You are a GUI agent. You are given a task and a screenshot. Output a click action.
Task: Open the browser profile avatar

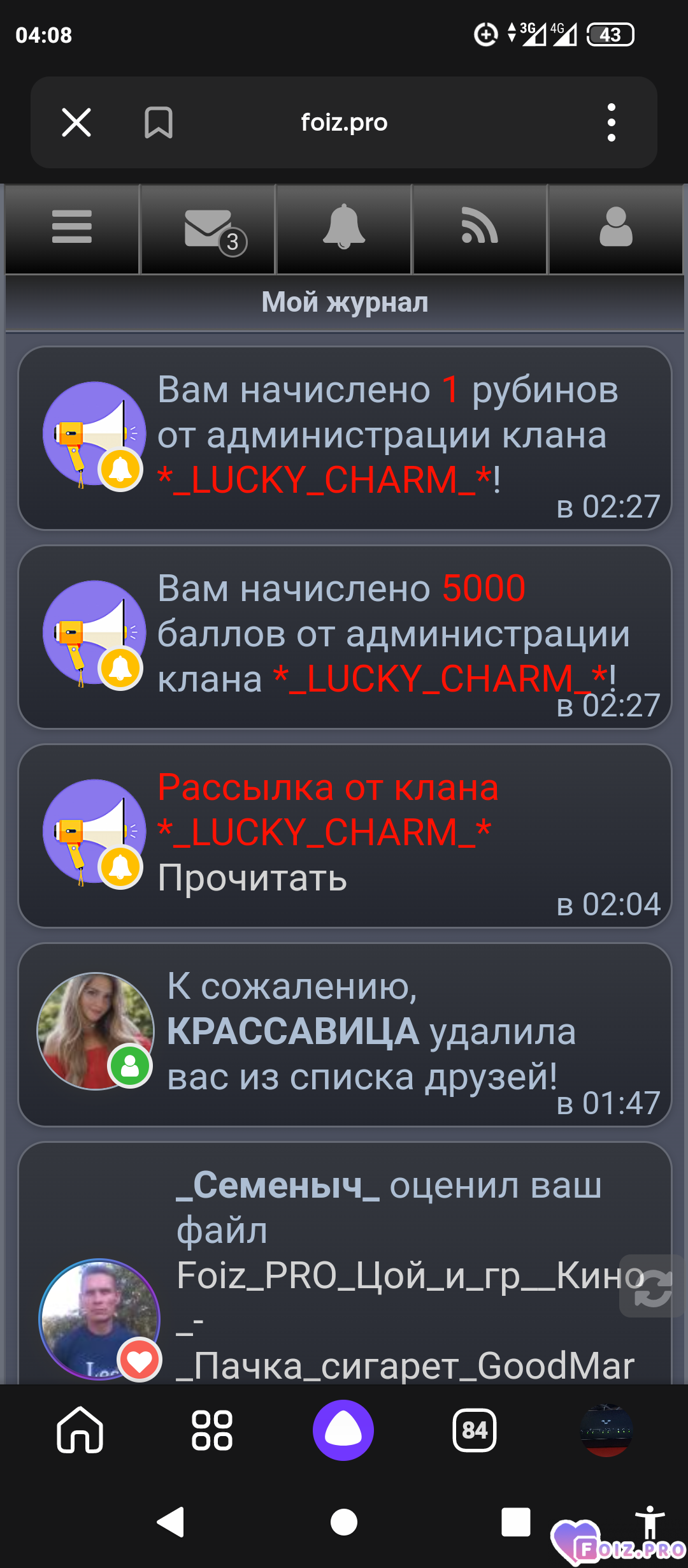click(606, 1430)
